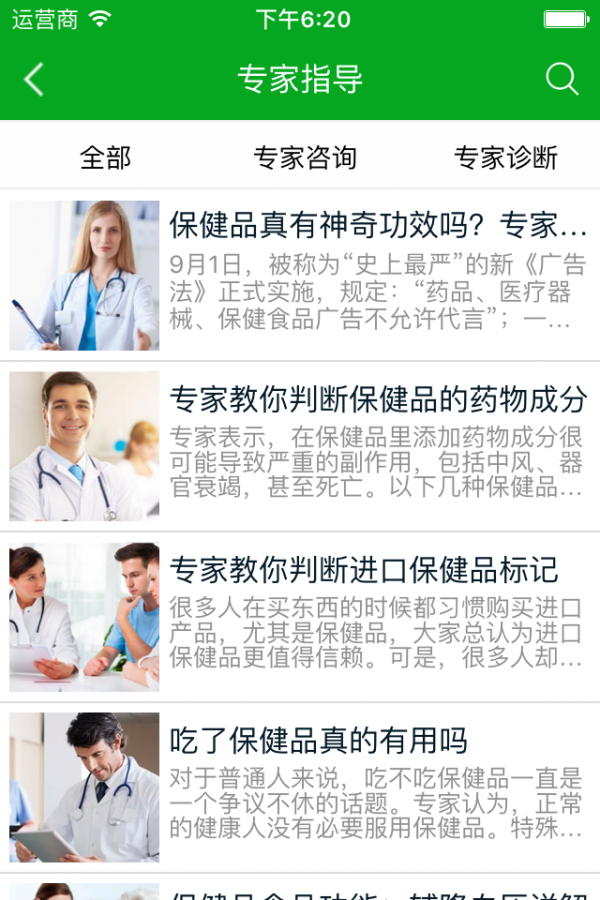Switch to the 专家咨询 tab
The image size is (600, 900).
click(304, 157)
